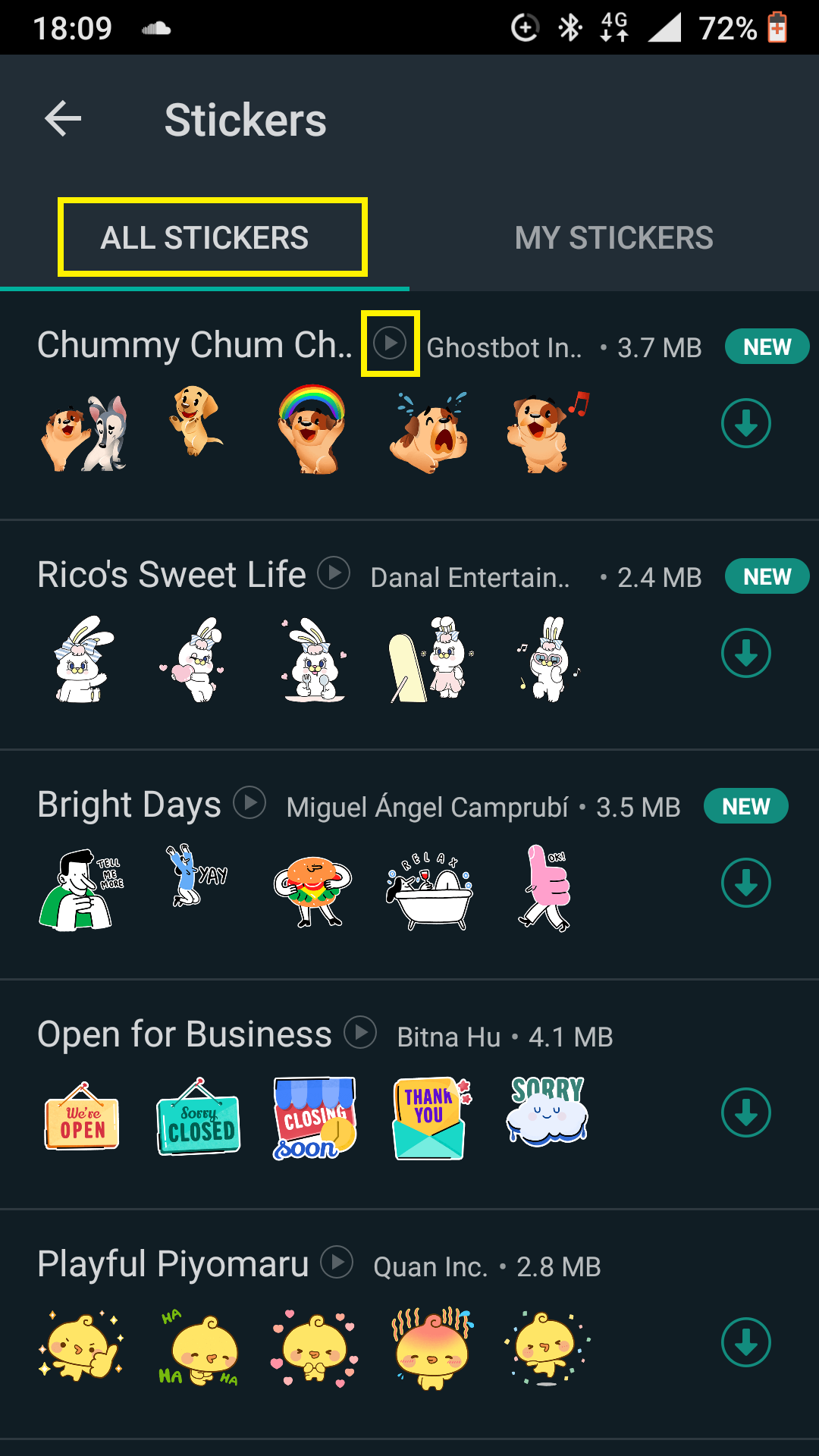The width and height of the screenshot is (819, 1456).
Task: Tap the back arrow to leave Stickers
Action: pos(62,118)
